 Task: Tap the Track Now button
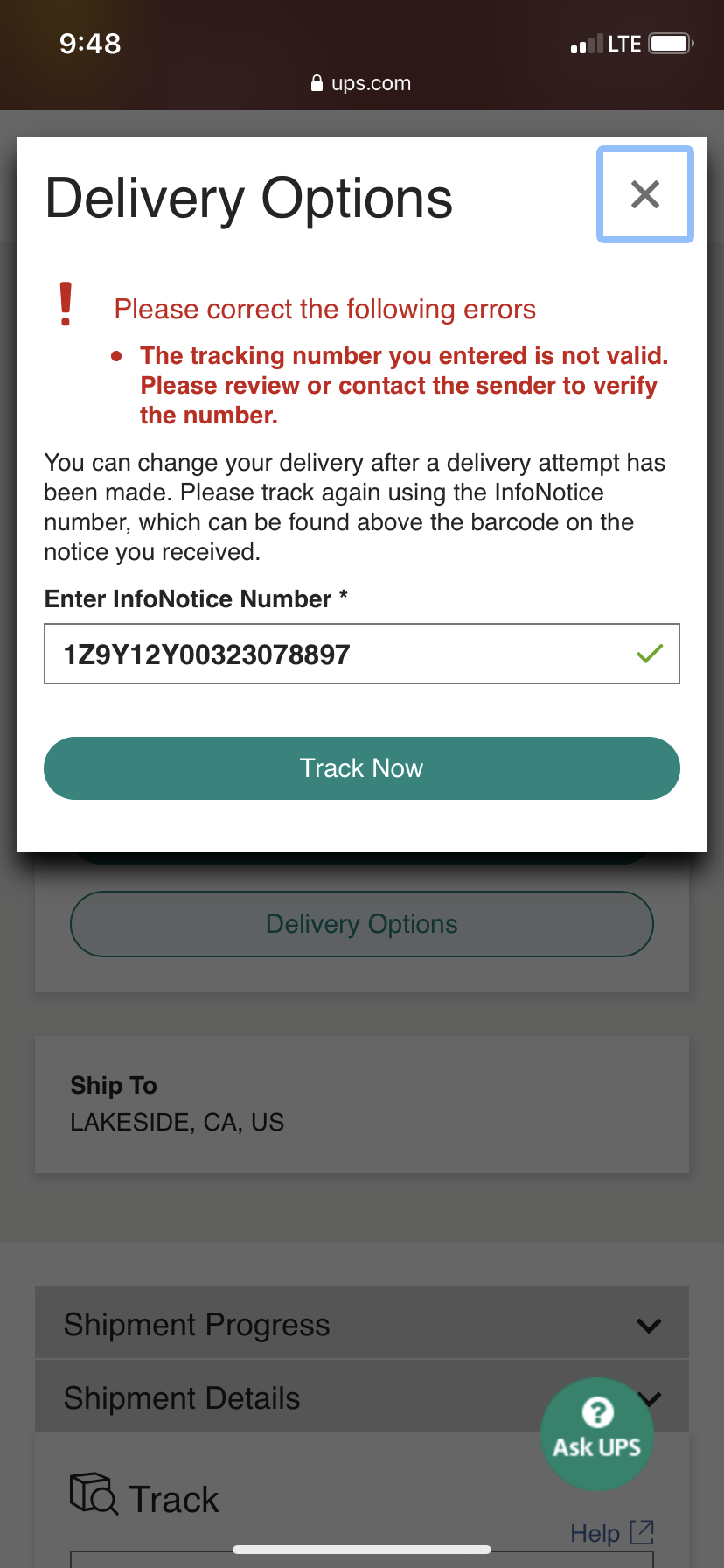362,768
